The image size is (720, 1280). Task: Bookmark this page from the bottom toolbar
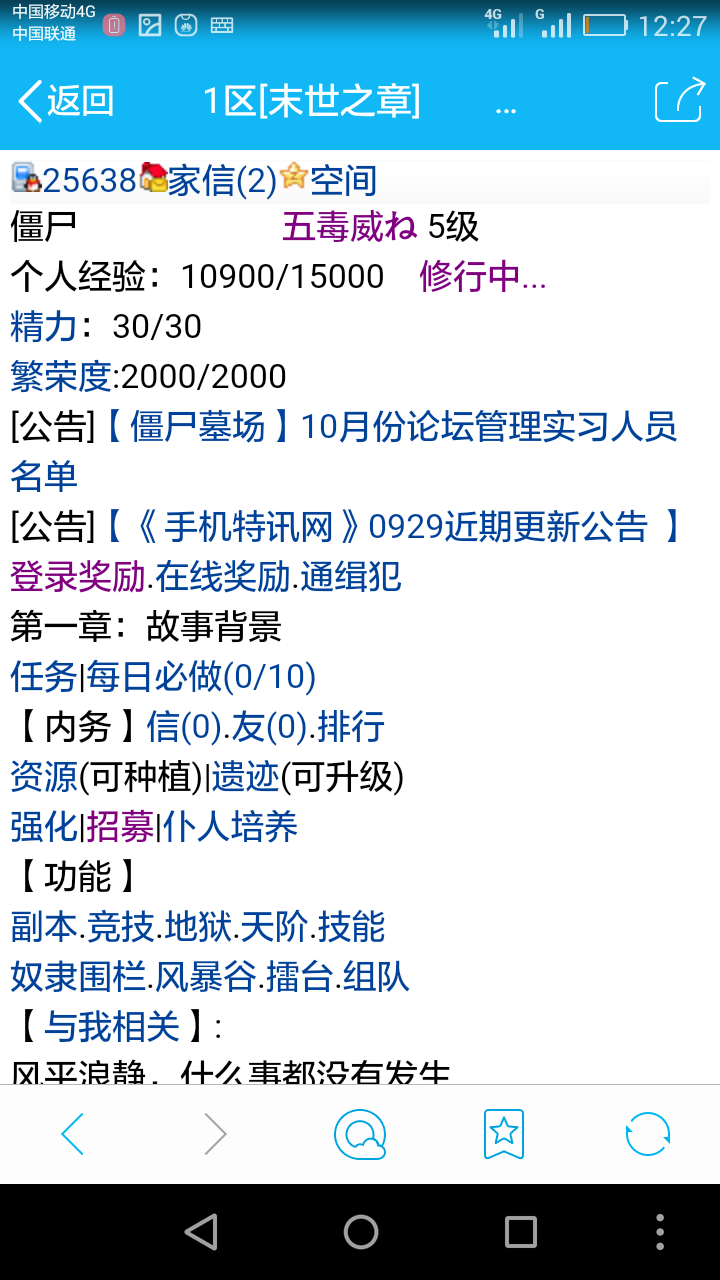[504, 1134]
